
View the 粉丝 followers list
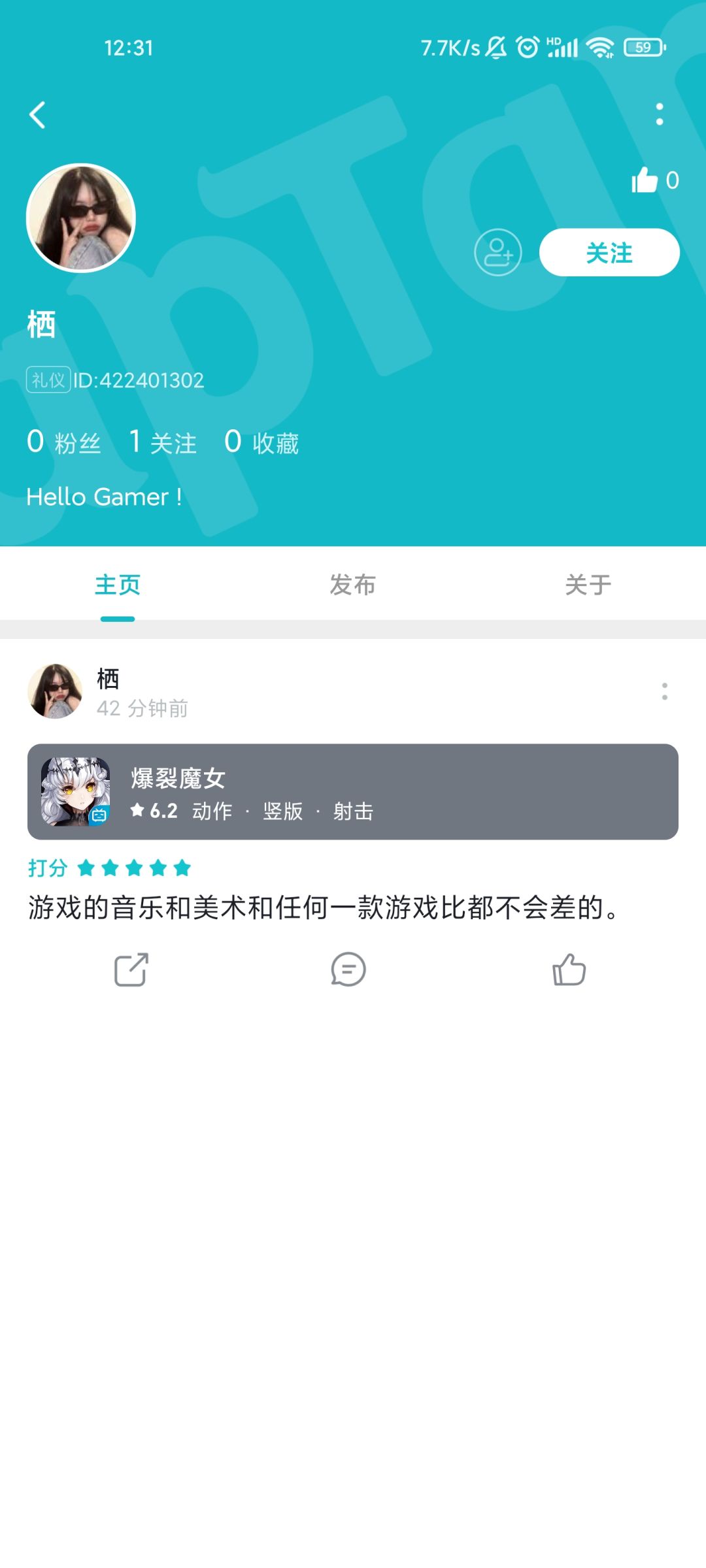(x=64, y=442)
